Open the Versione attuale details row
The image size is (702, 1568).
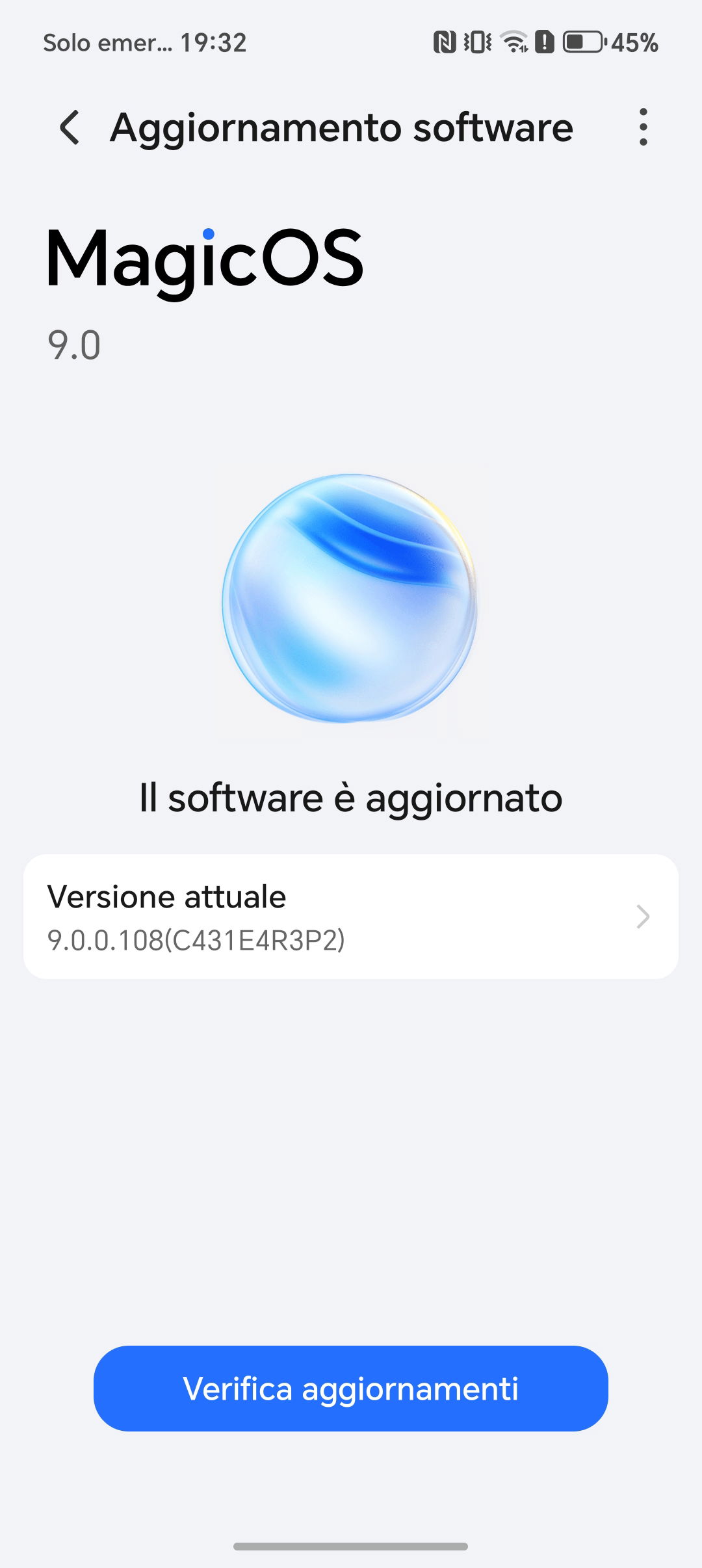(x=351, y=917)
